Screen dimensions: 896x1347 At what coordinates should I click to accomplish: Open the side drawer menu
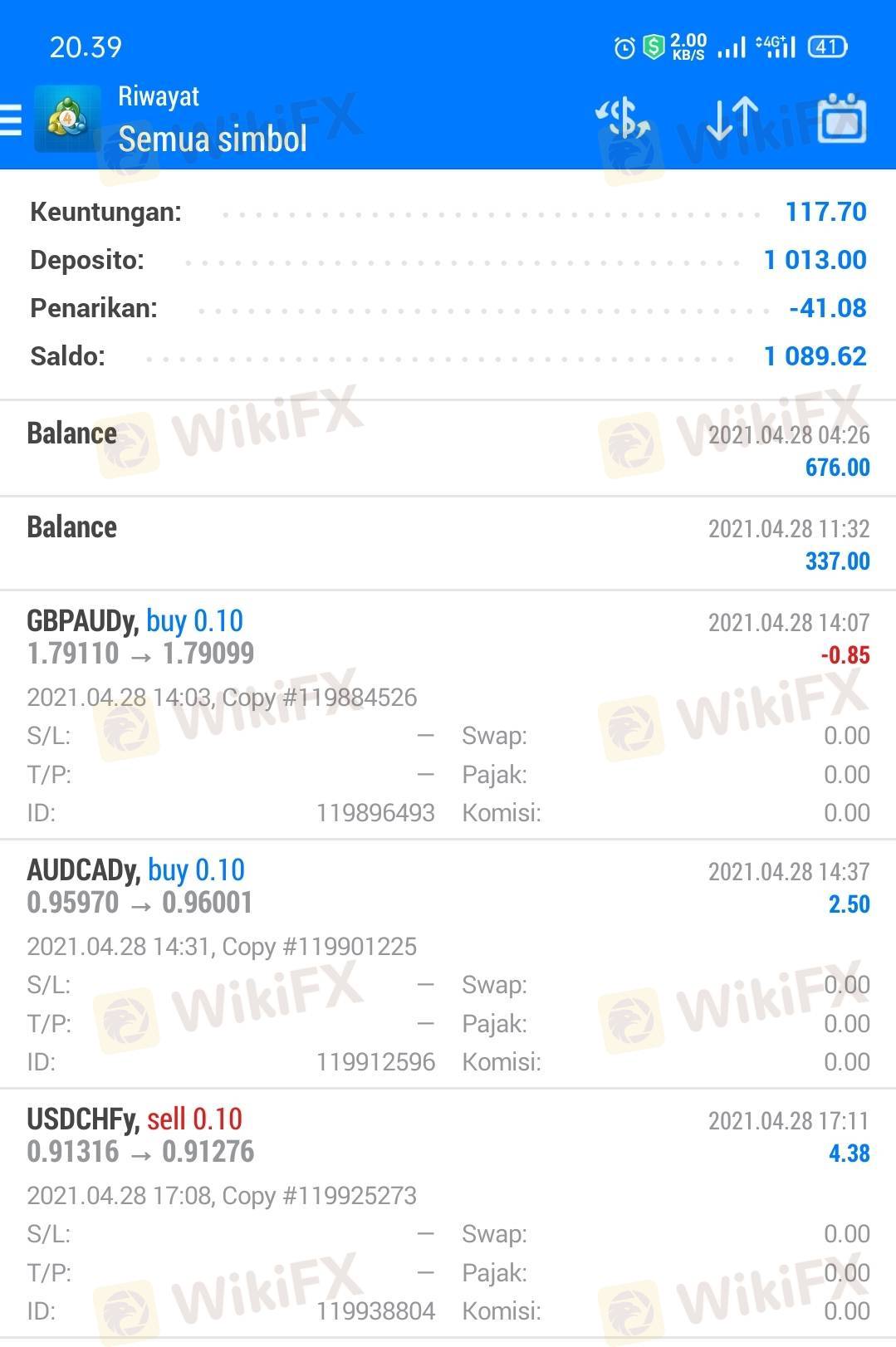tap(12, 120)
